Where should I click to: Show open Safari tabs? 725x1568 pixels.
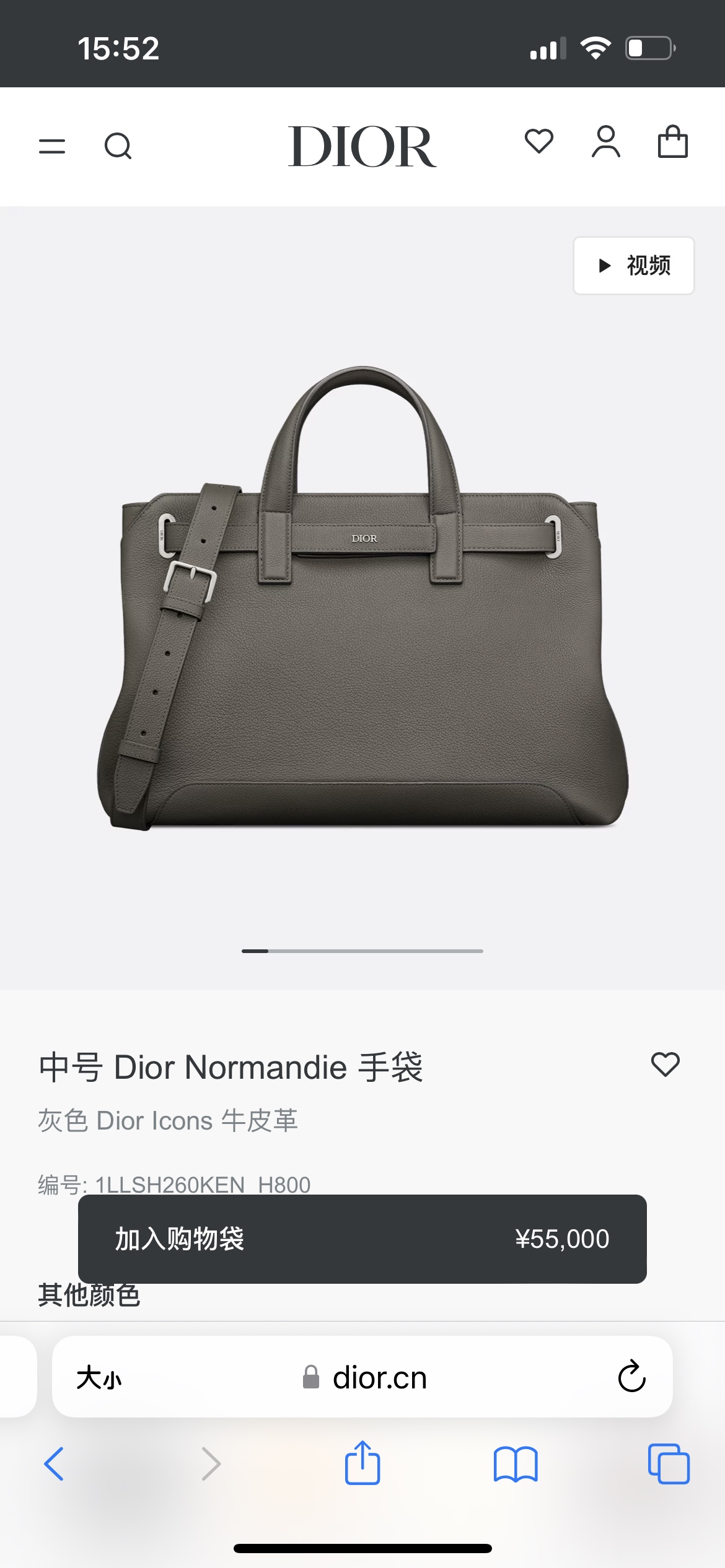(x=669, y=1464)
